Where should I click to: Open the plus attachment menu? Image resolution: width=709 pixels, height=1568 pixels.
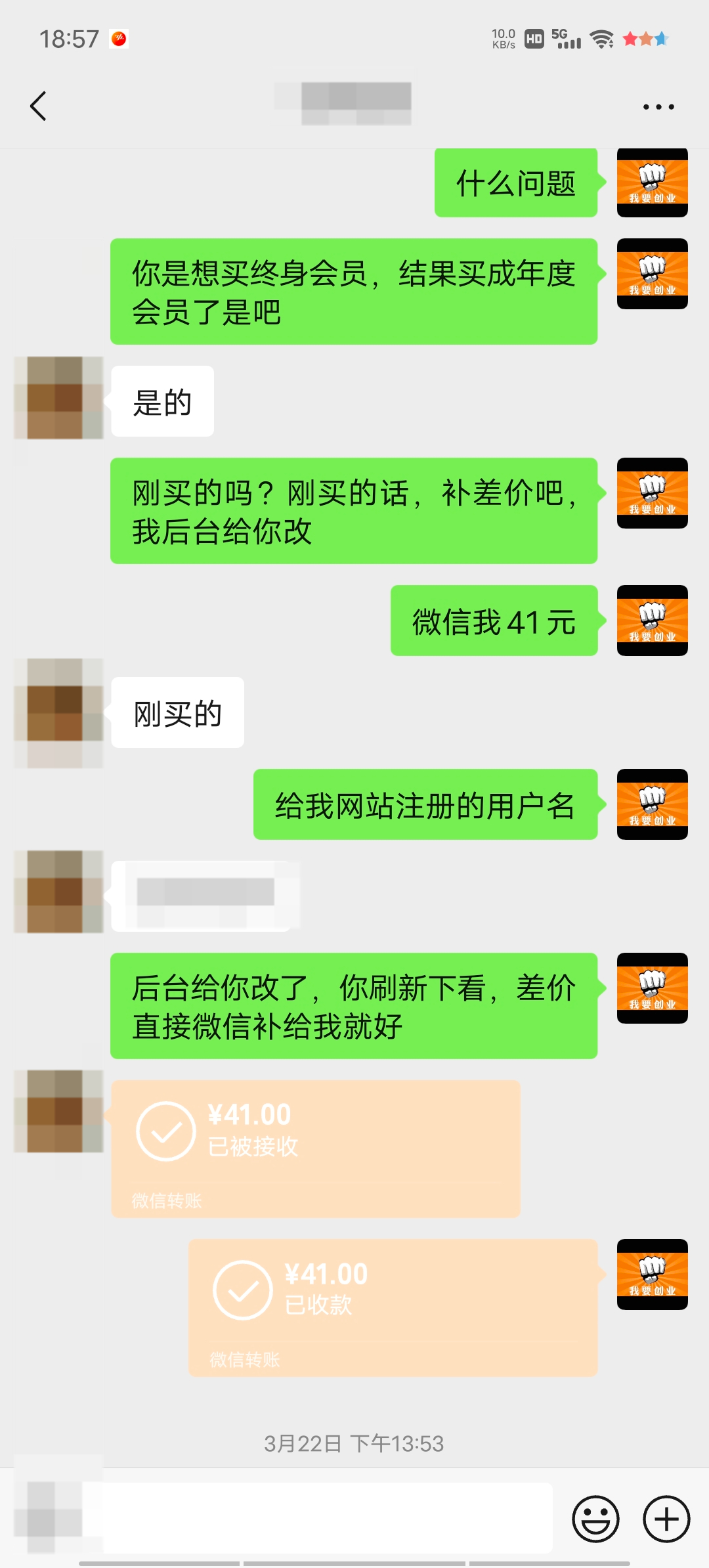pos(666,1519)
